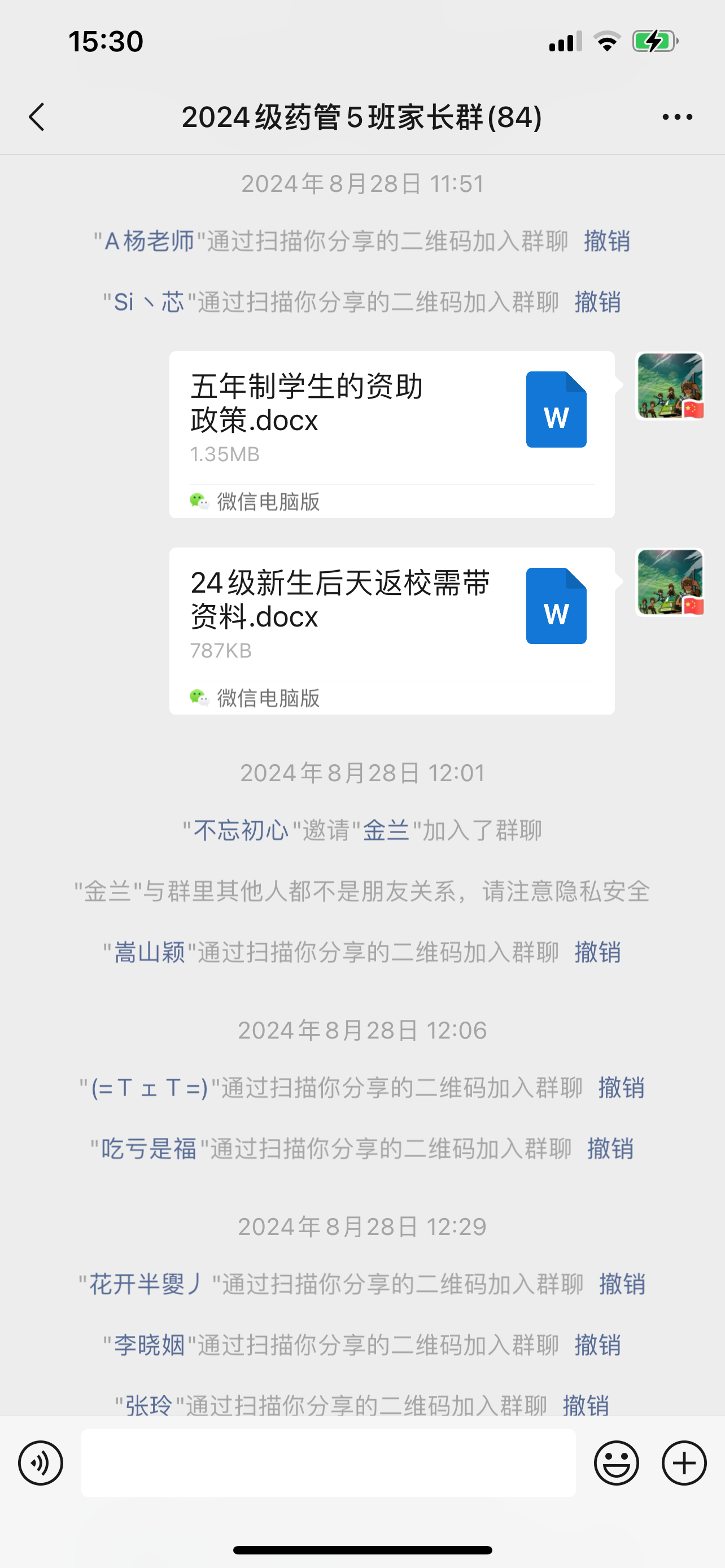Image resolution: width=725 pixels, height=1568 pixels.
Task: View the profile of 金兰 in the invite notice
Action: click(386, 831)
